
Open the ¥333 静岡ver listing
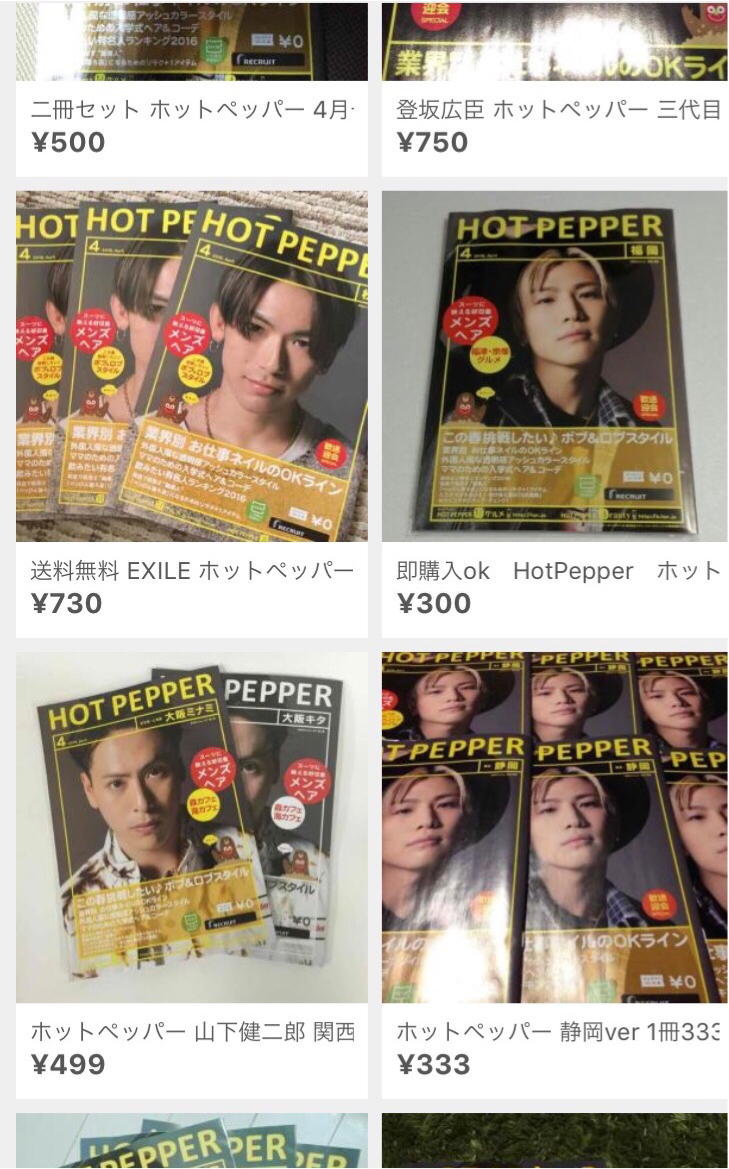tap(555, 827)
